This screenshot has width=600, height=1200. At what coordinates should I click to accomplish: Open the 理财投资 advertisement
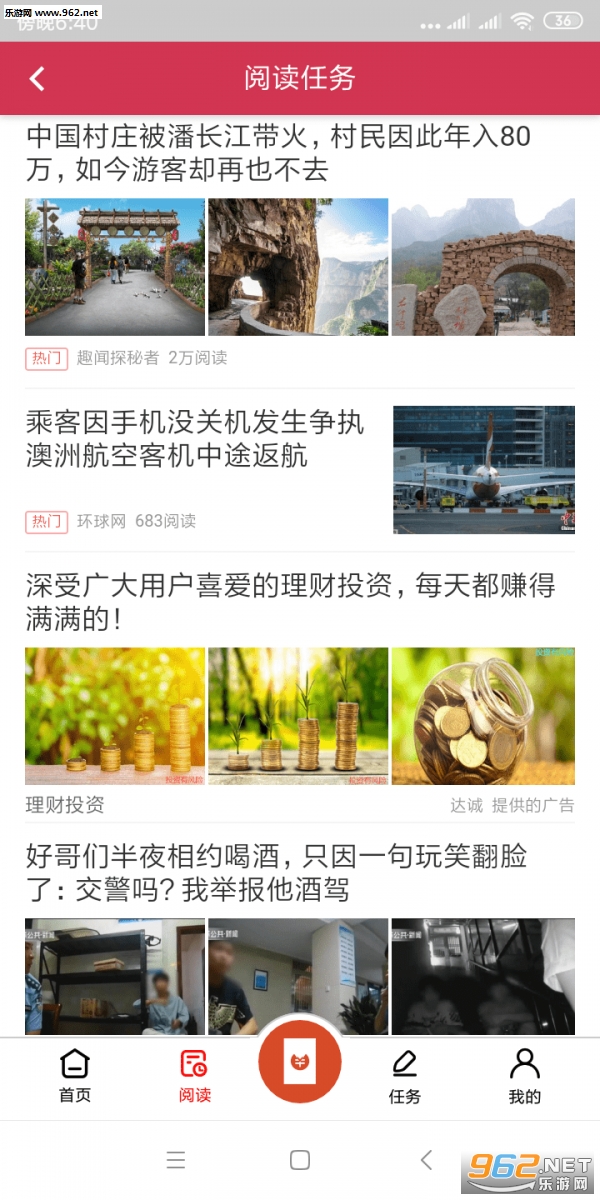pyautogui.click(x=290, y=601)
